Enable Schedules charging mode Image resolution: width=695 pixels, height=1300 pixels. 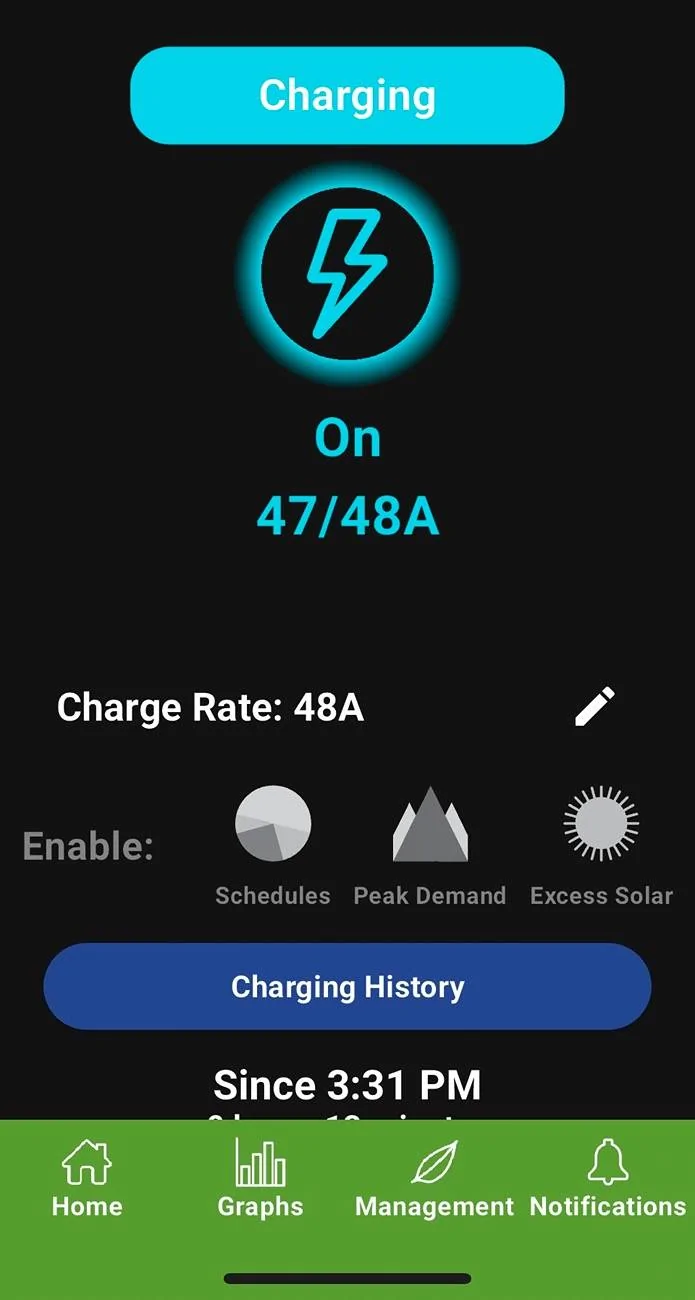point(273,825)
